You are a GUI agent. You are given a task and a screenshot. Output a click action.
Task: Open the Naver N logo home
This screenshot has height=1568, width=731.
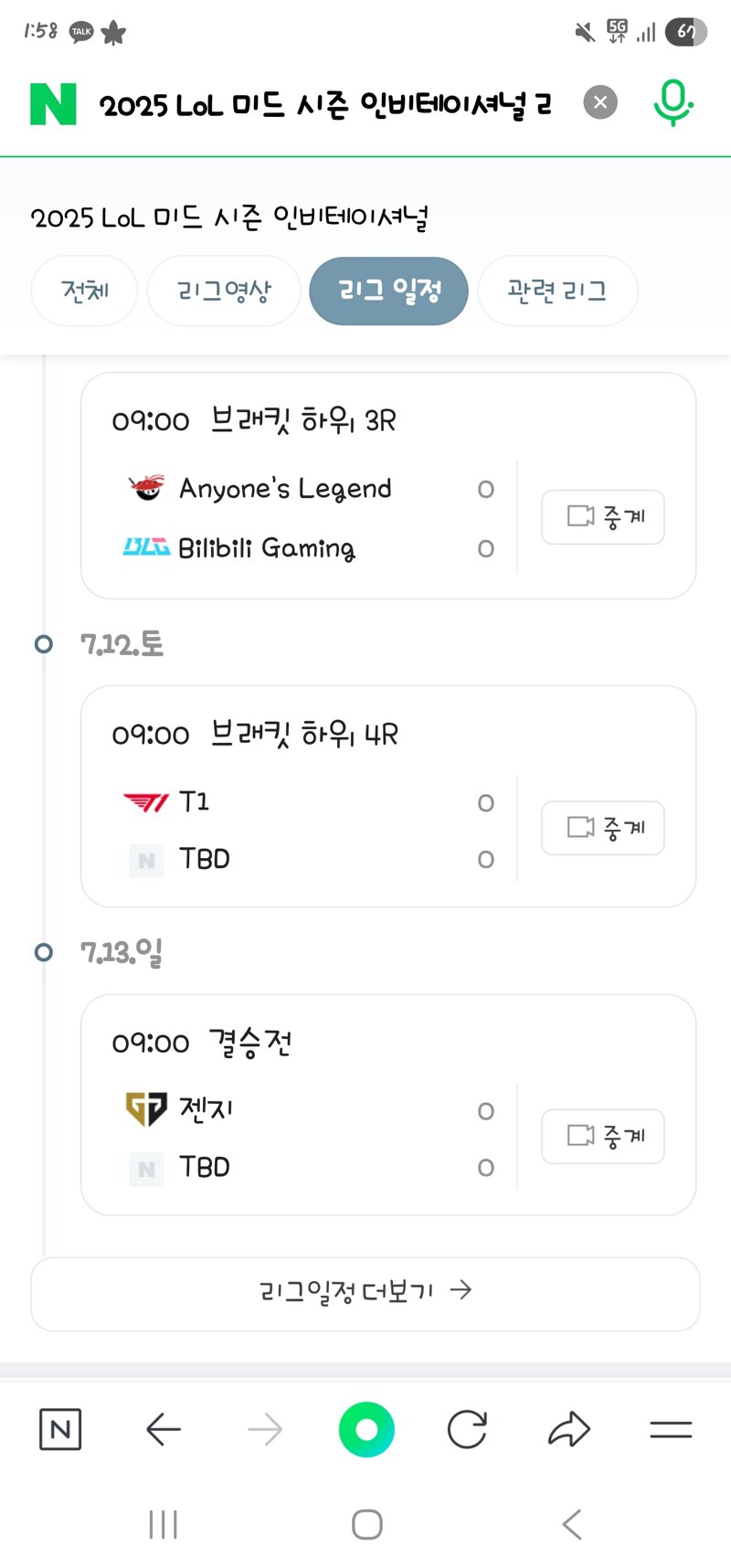[x=53, y=104]
